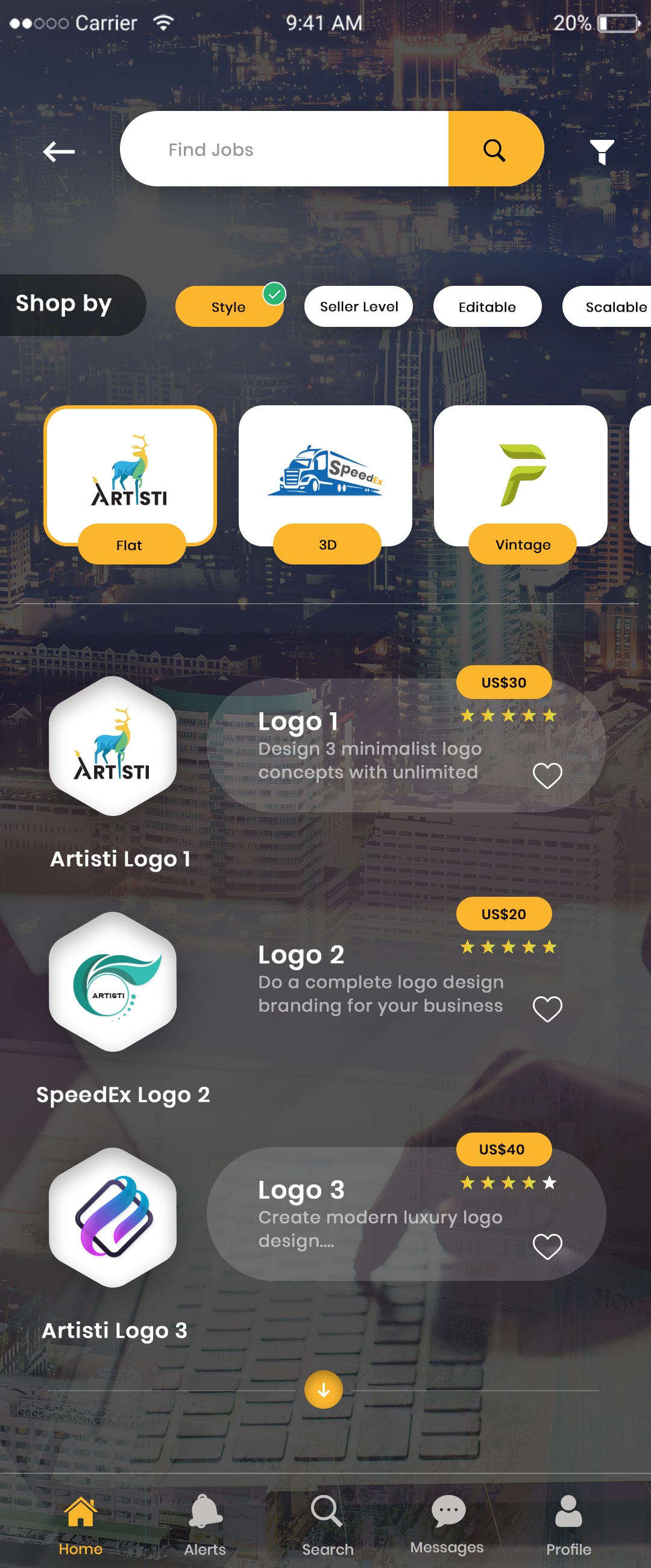This screenshot has width=651, height=1568.
Task: Favorite Logo 1 by tapping its heart
Action: (547, 774)
